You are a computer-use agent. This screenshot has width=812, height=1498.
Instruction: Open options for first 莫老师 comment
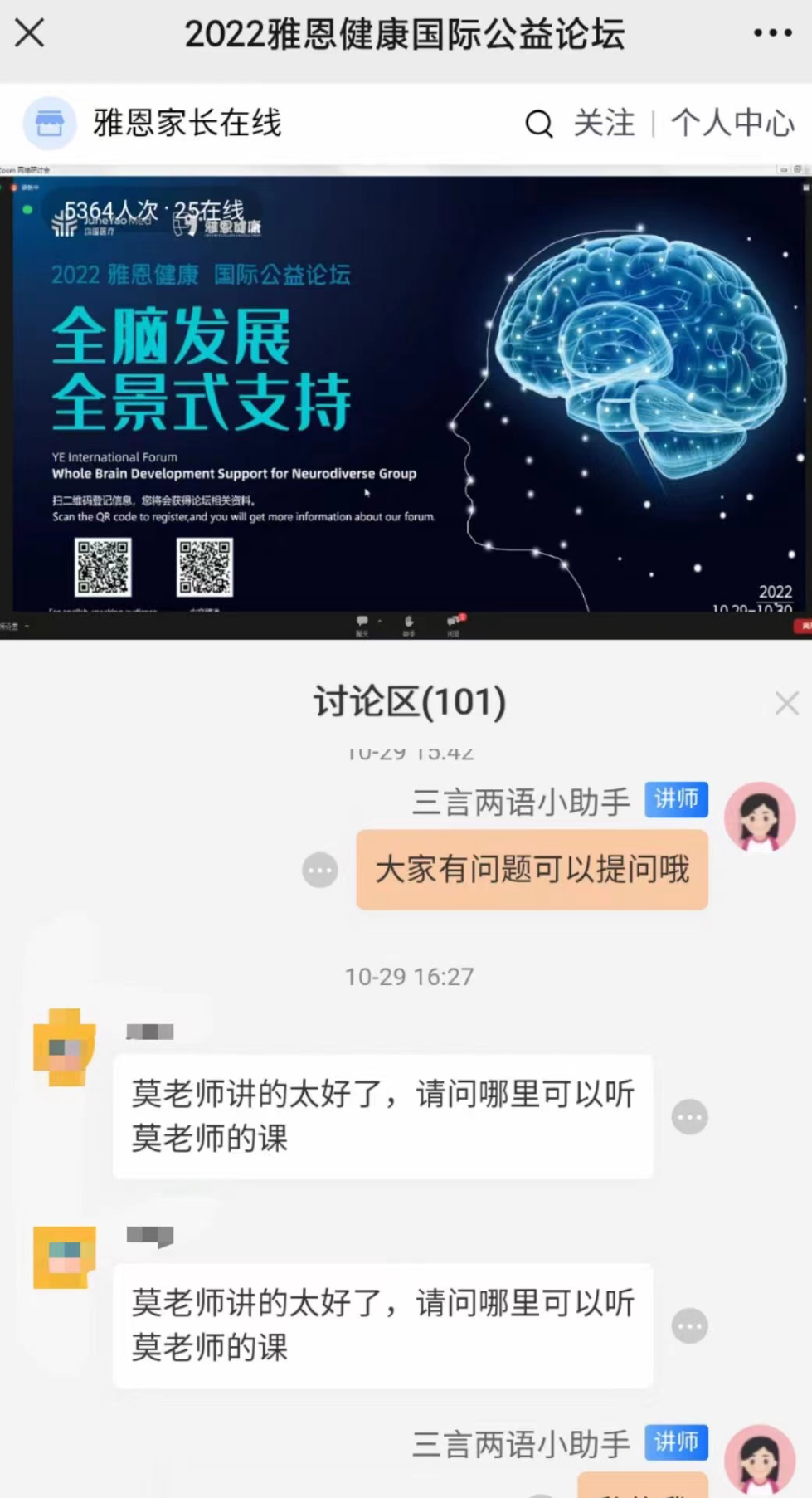[x=689, y=1117]
